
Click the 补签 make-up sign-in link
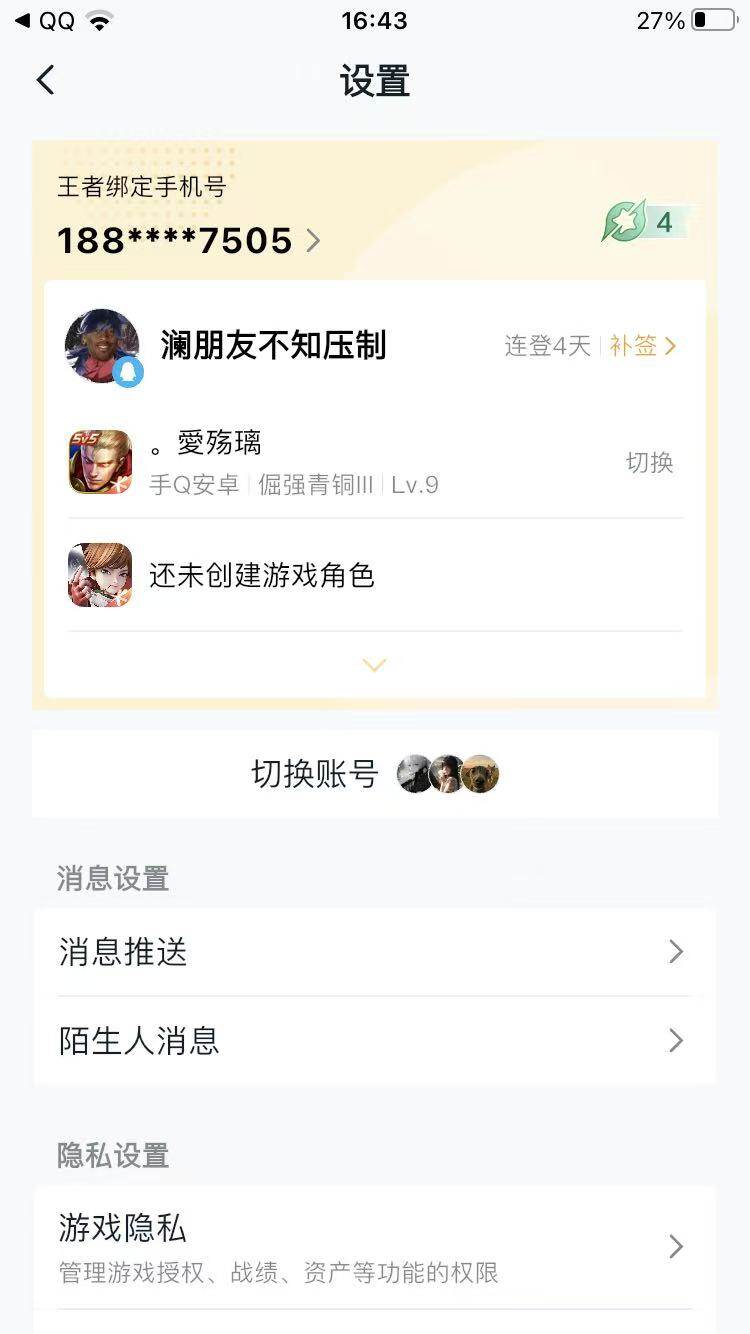pyautogui.click(x=631, y=345)
